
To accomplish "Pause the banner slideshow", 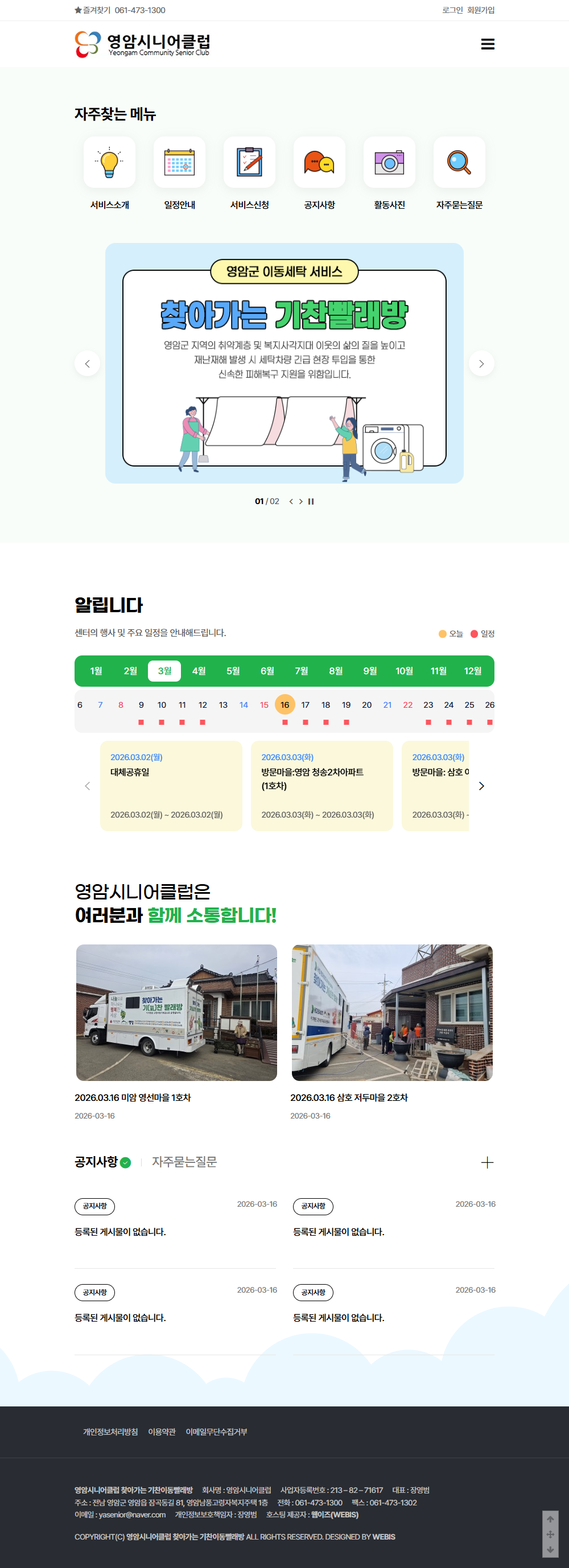I will click(x=311, y=502).
